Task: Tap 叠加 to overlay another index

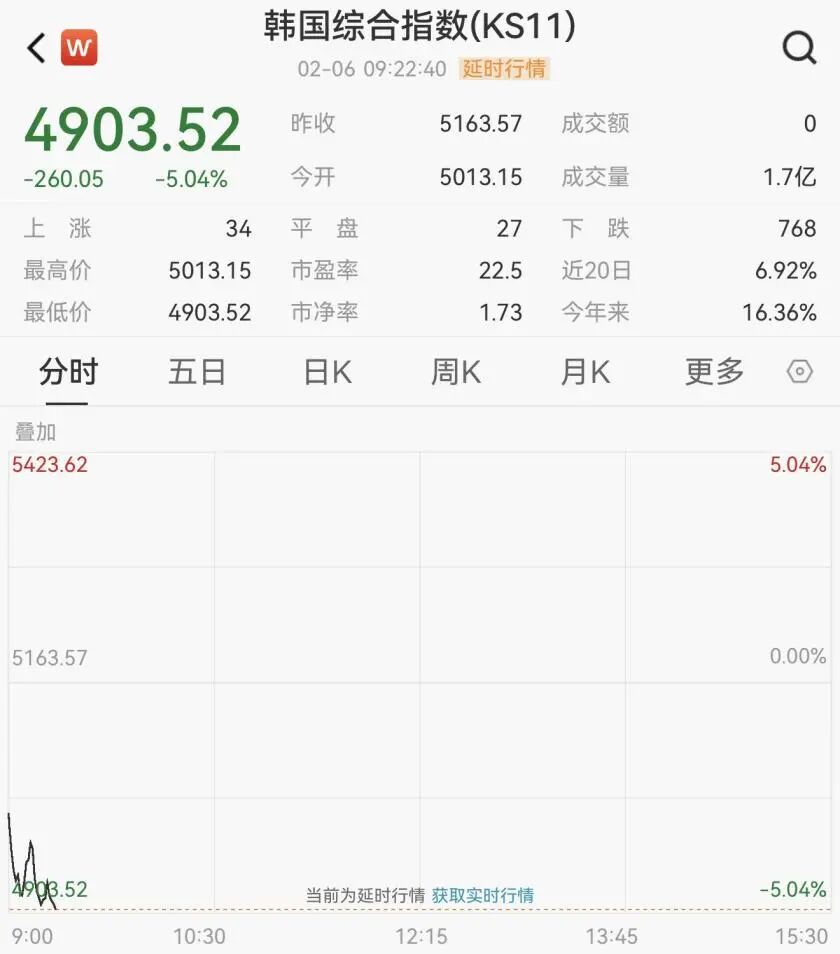Action: click(x=36, y=432)
